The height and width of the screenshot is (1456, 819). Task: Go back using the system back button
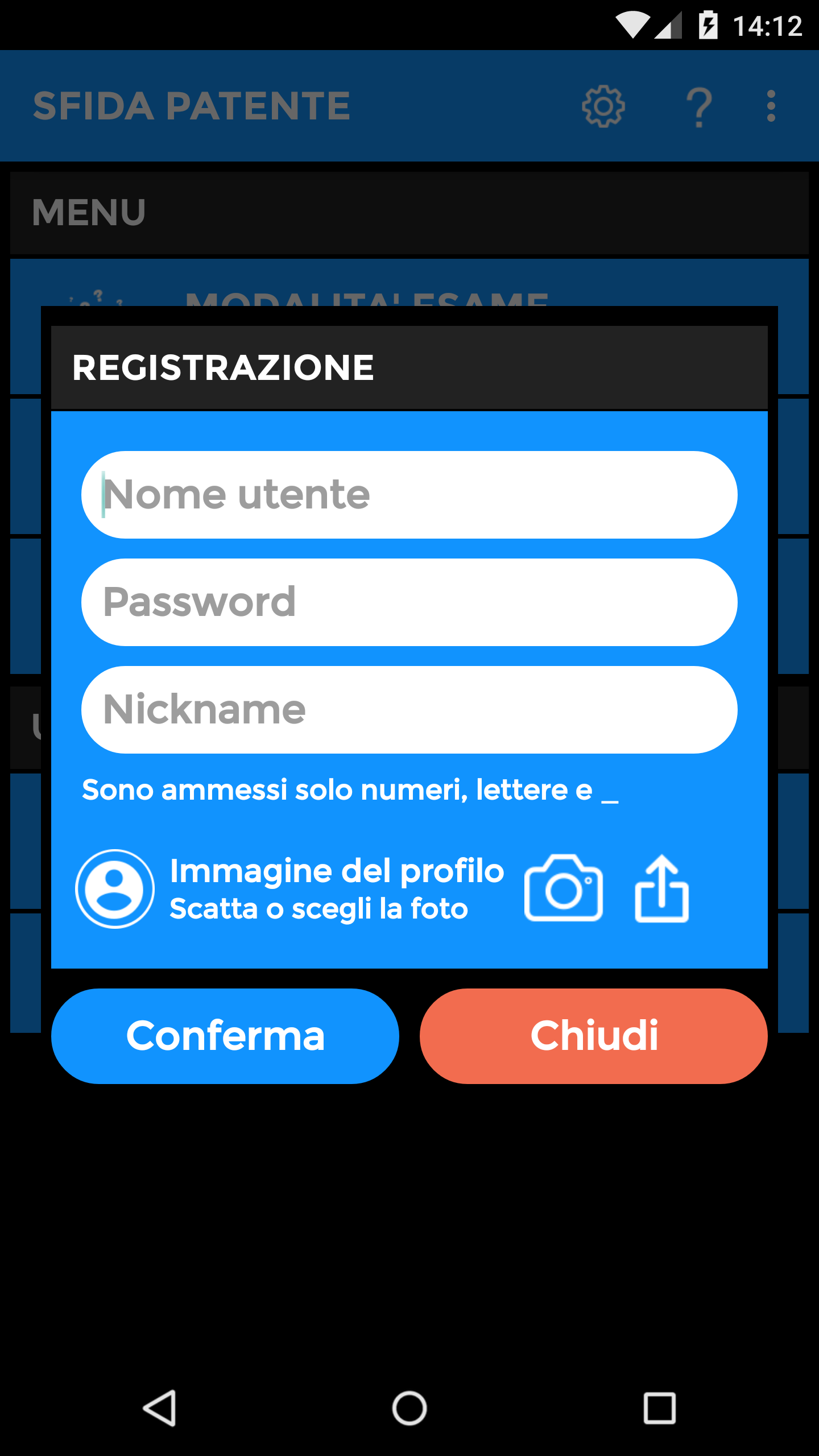(x=160, y=1408)
